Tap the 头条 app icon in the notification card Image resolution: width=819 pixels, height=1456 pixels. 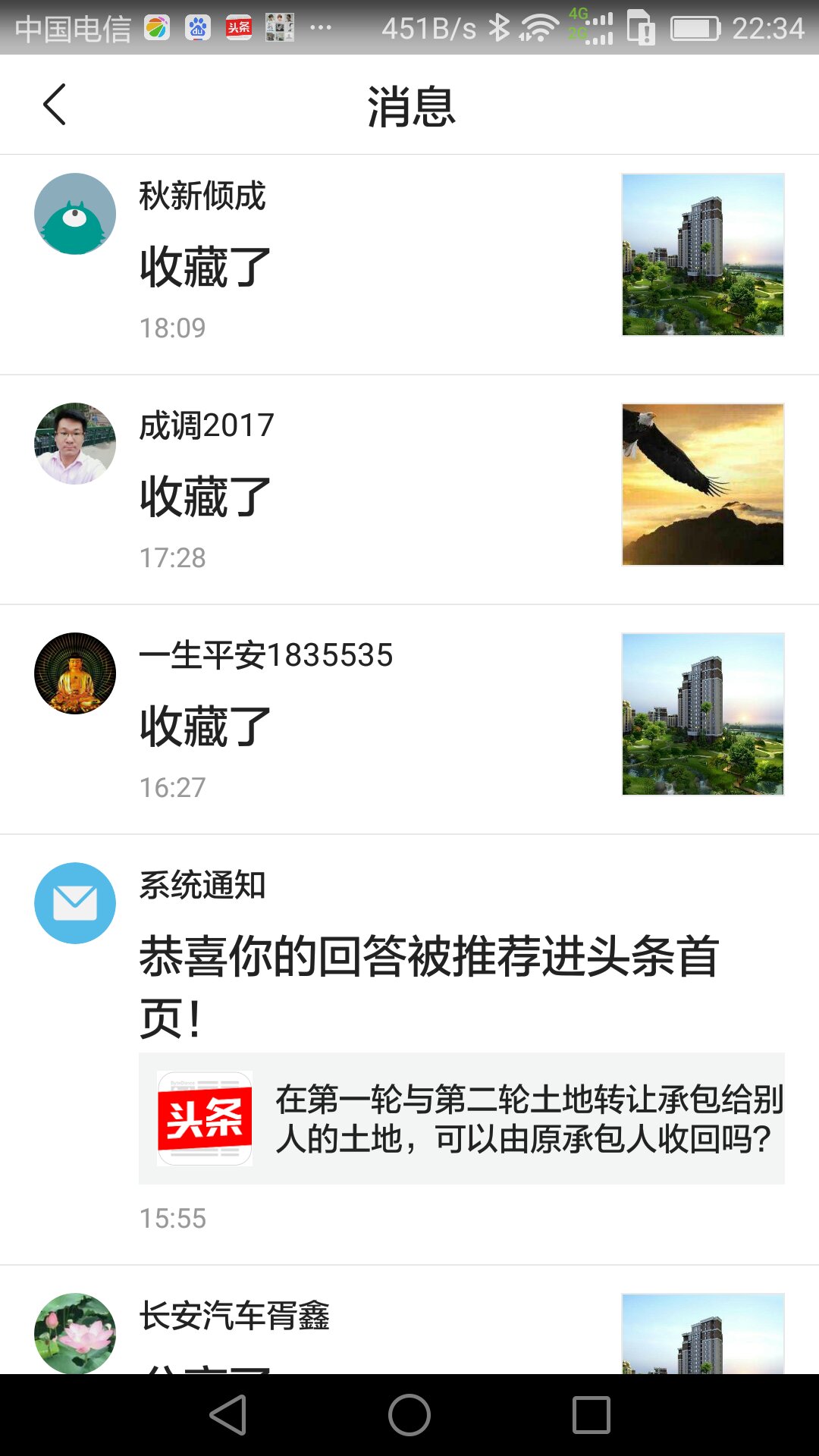[206, 1118]
